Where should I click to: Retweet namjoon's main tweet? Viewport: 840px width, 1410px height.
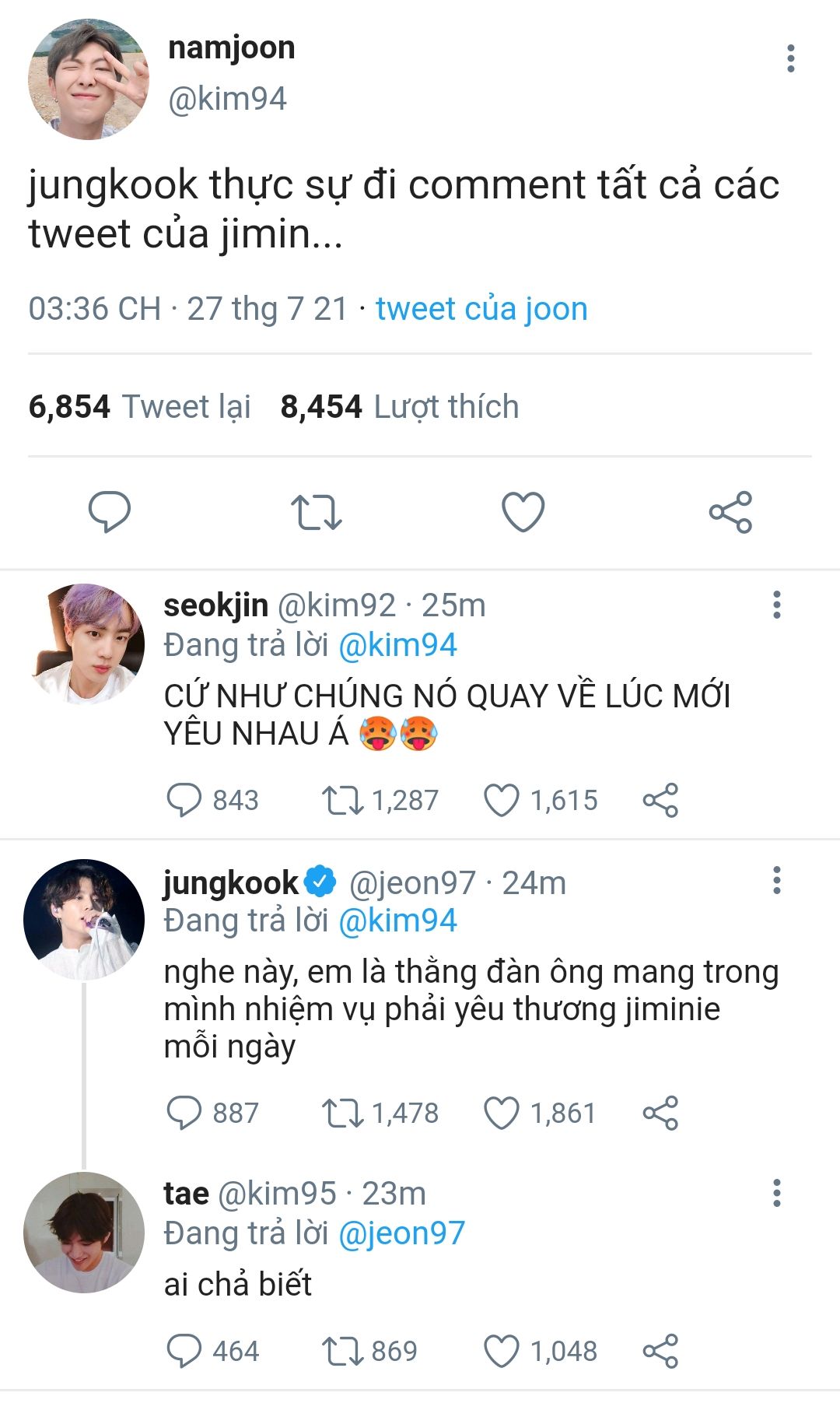316,512
